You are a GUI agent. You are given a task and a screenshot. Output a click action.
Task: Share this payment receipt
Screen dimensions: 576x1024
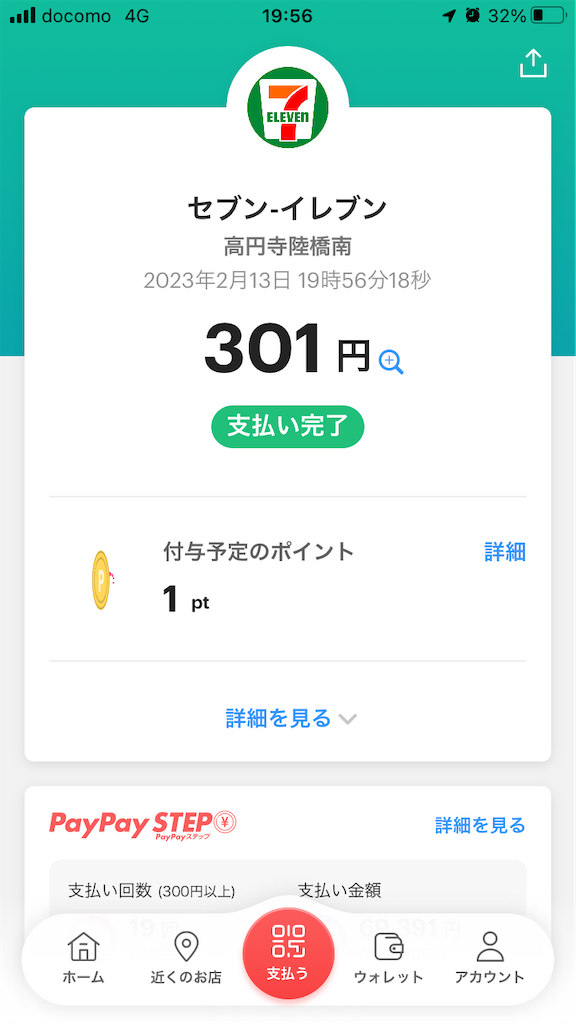(x=533, y=63)
